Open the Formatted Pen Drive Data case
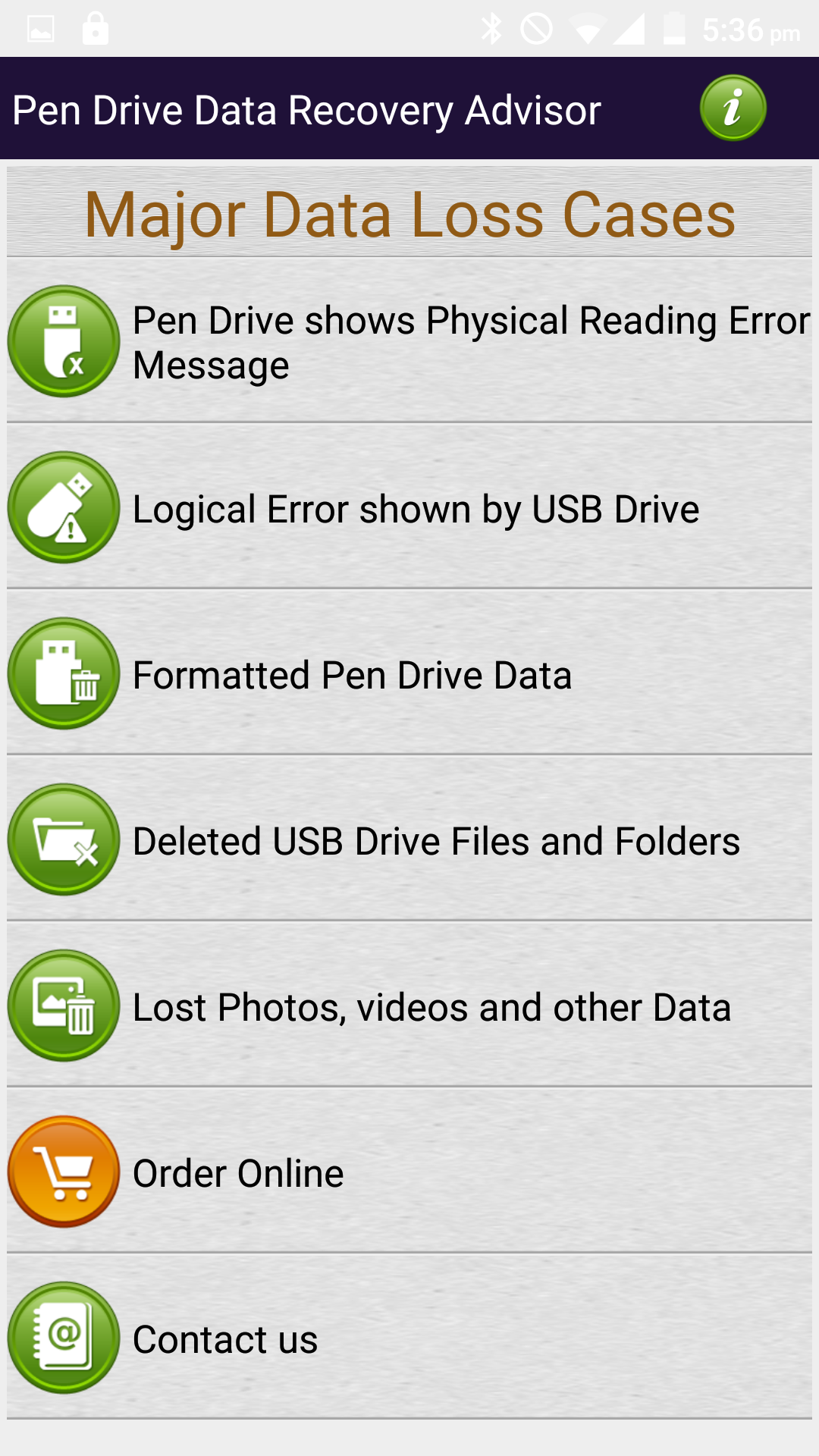Viewport: 819px width, 1456px height. point(409,675)
